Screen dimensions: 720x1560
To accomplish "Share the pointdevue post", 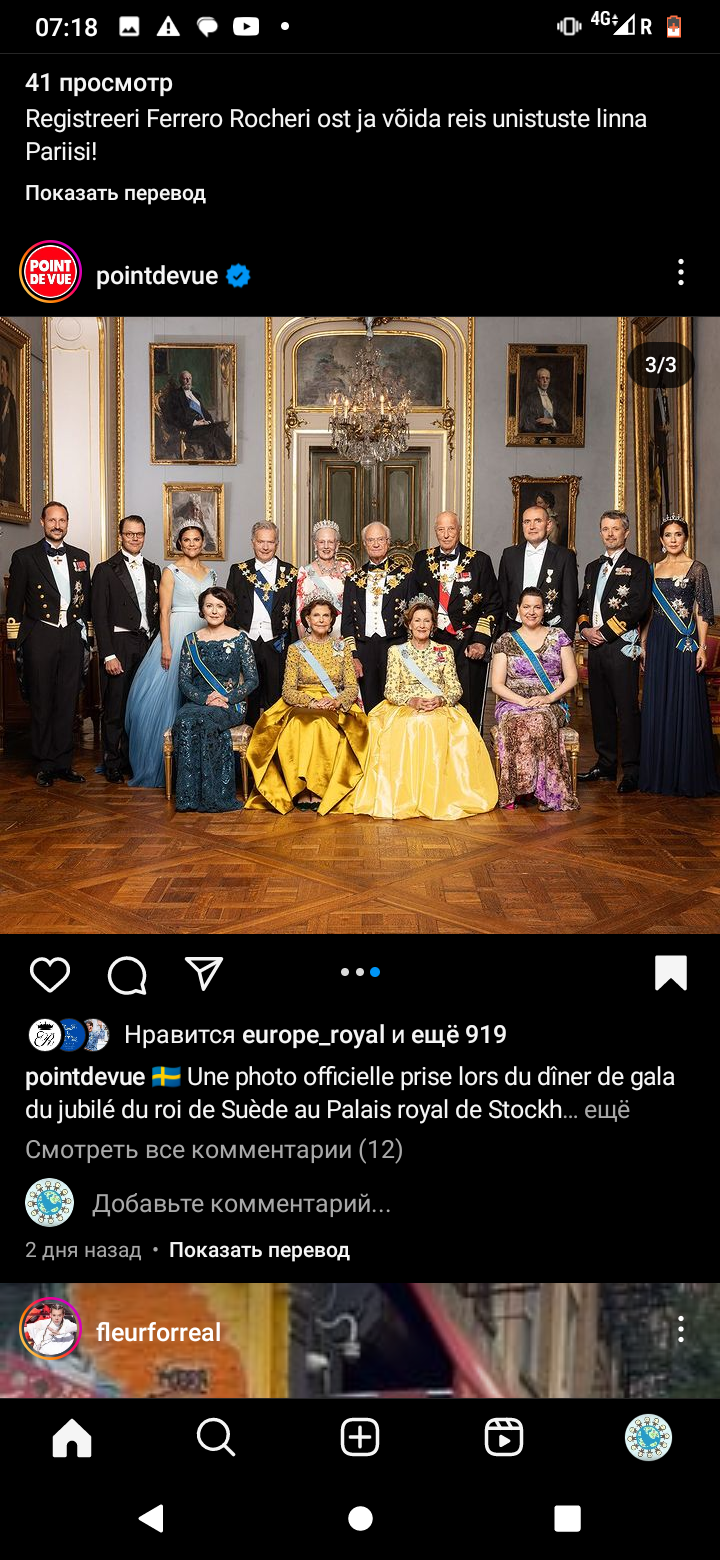I will coord(204,973).
